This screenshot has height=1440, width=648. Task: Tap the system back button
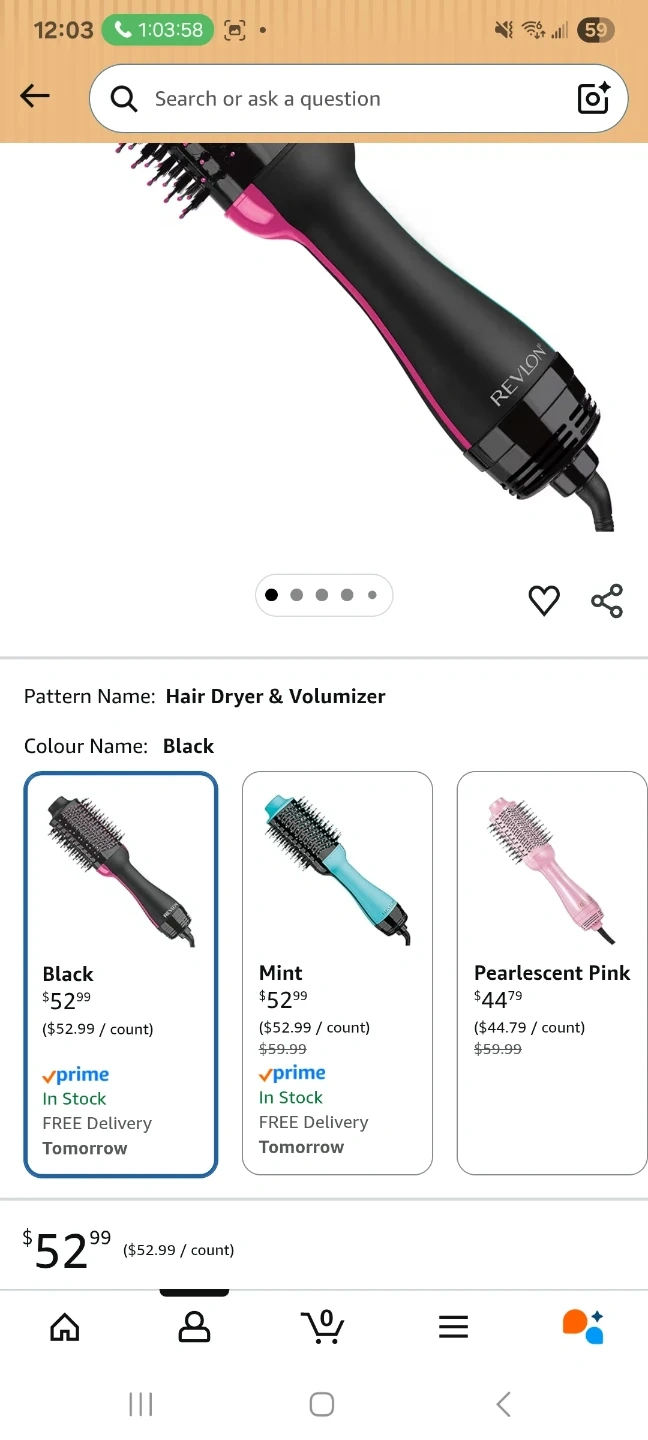504,1404
